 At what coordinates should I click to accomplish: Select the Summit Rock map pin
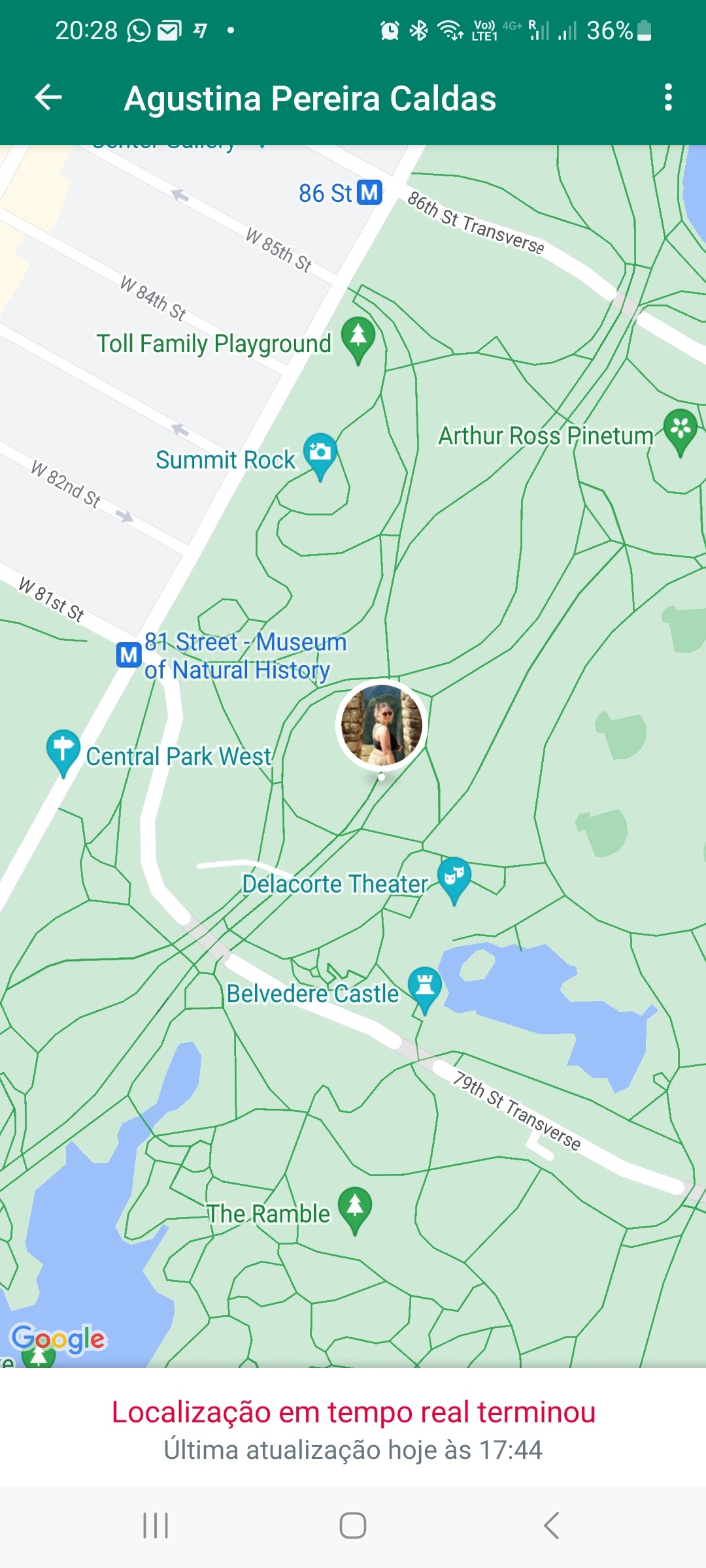[320, 453]
